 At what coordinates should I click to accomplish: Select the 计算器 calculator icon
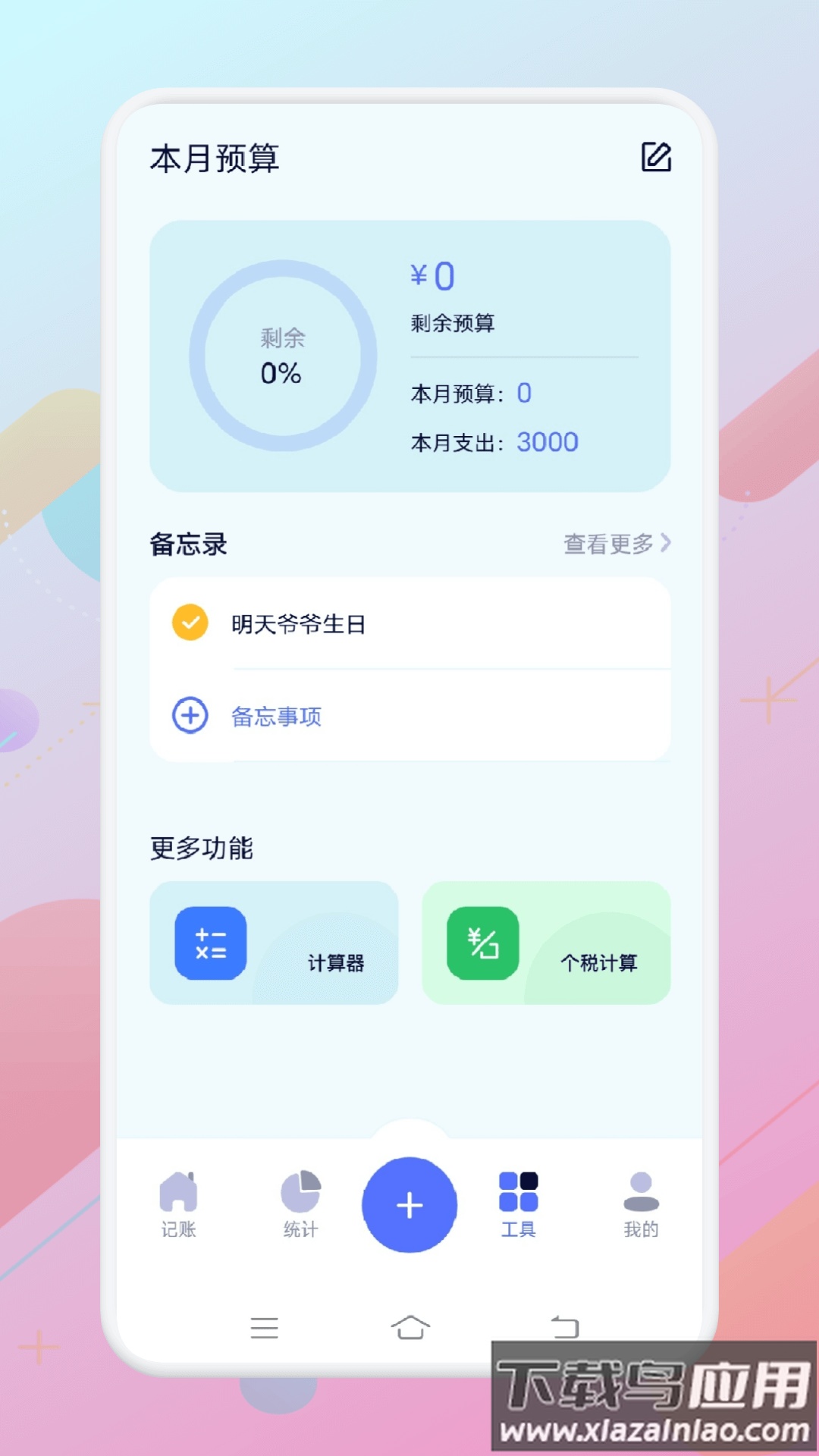pos(210,943)
